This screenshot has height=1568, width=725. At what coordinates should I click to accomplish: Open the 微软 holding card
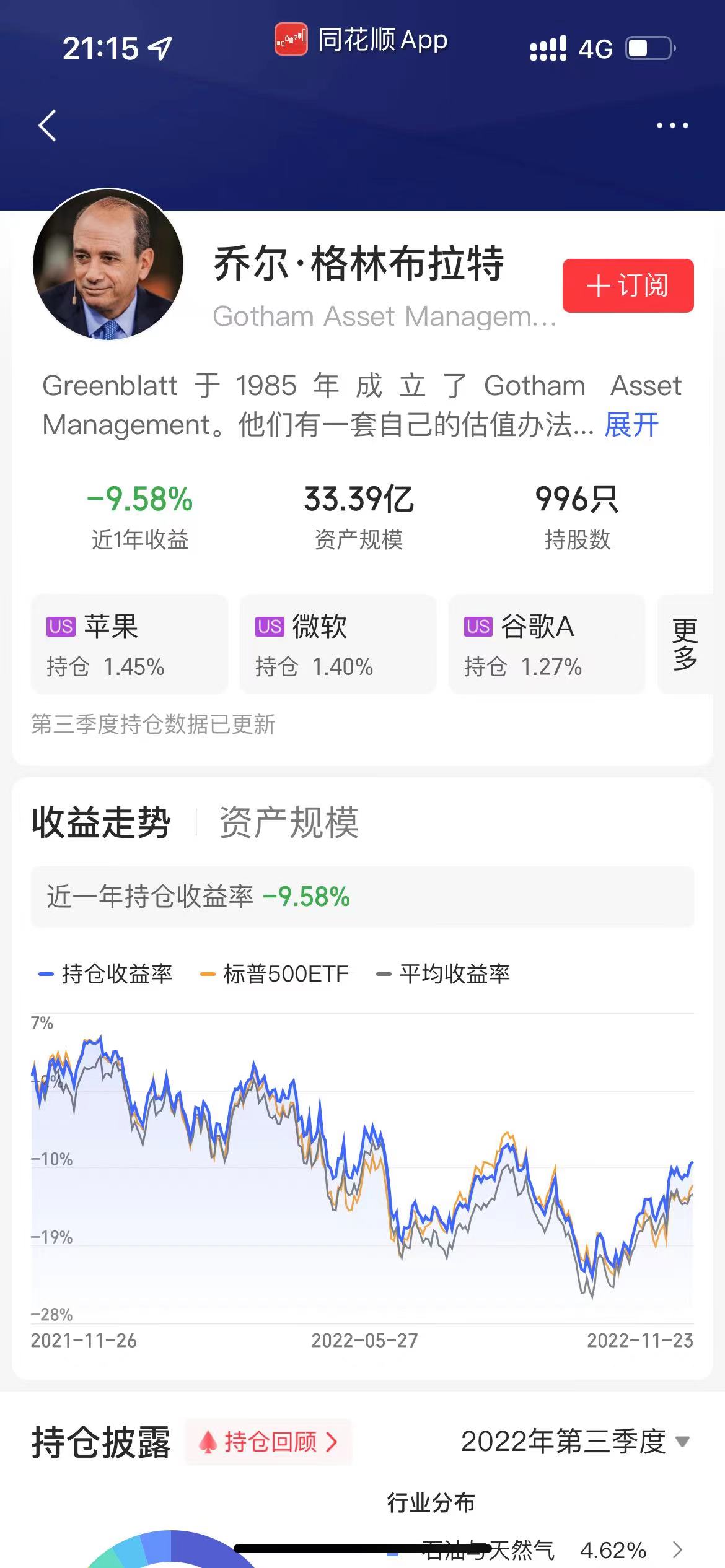coord(338,644)
